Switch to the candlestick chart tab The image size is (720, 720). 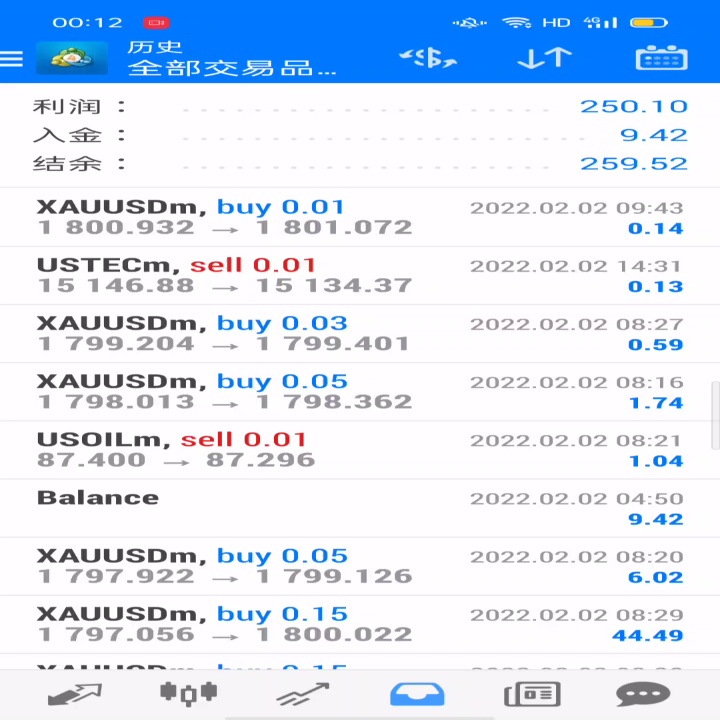(189, 694)
